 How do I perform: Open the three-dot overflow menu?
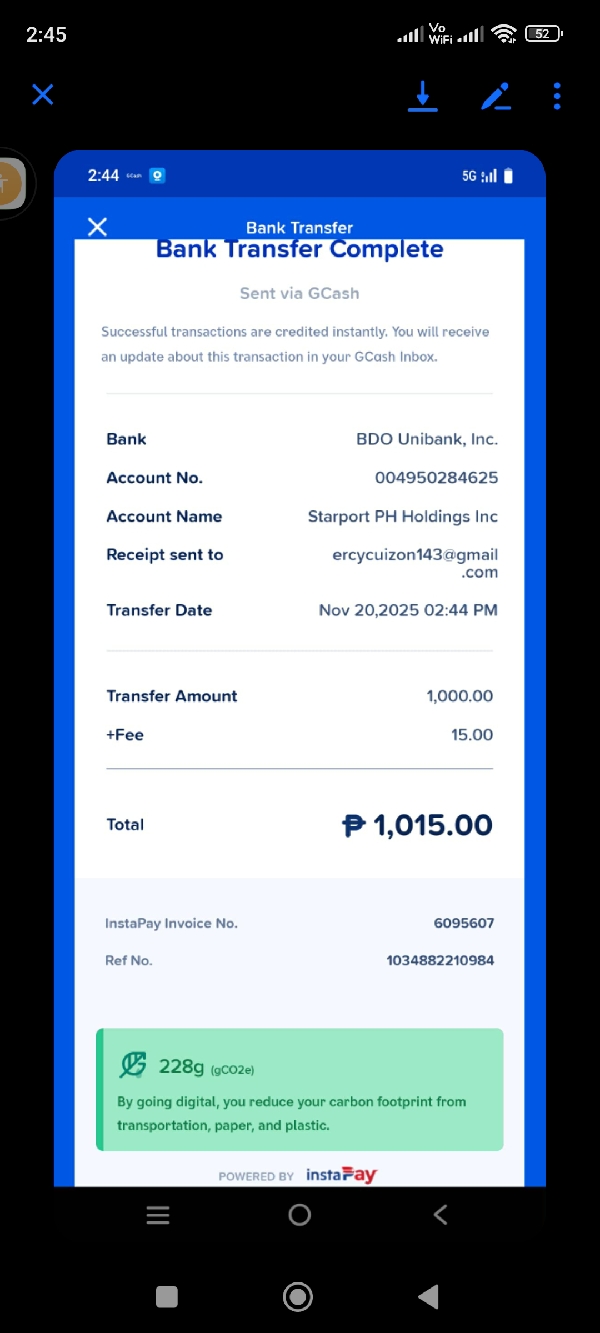coord(557,96)
